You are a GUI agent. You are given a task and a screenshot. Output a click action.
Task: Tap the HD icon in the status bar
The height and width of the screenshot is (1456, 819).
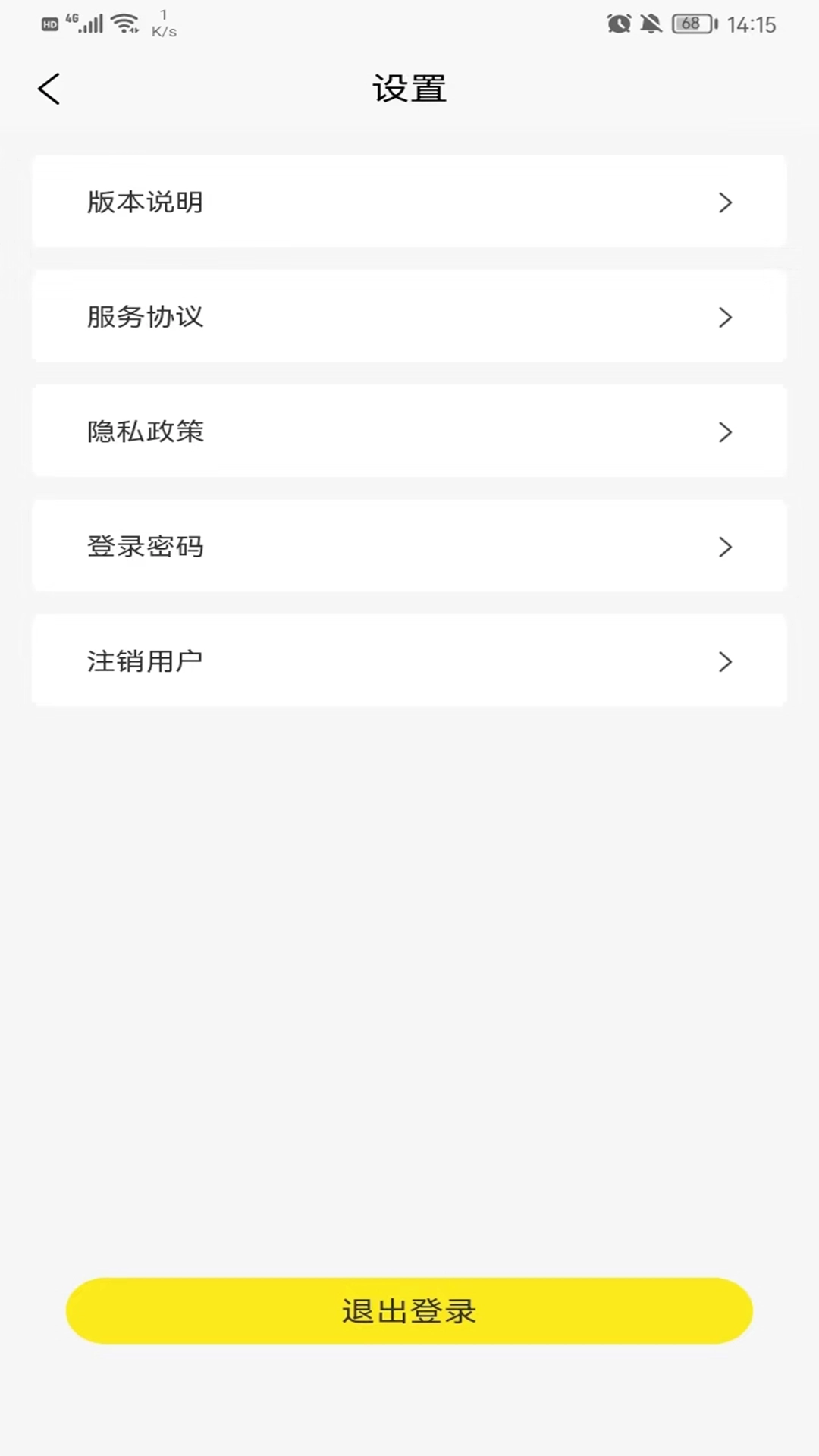[x=48, y=23]
